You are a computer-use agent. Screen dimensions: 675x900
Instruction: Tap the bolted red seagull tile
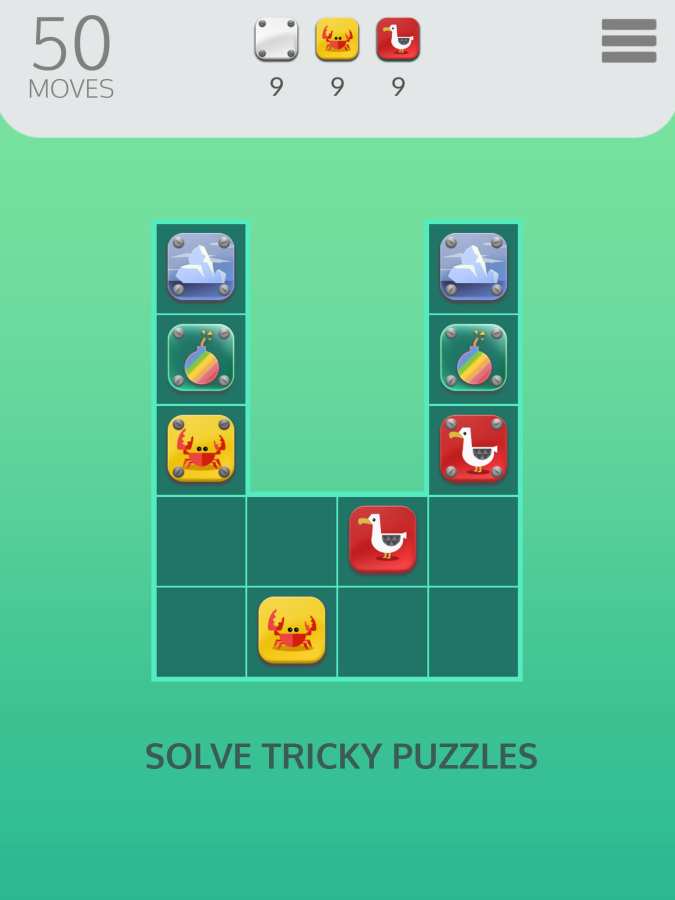(x=473, y=449)
